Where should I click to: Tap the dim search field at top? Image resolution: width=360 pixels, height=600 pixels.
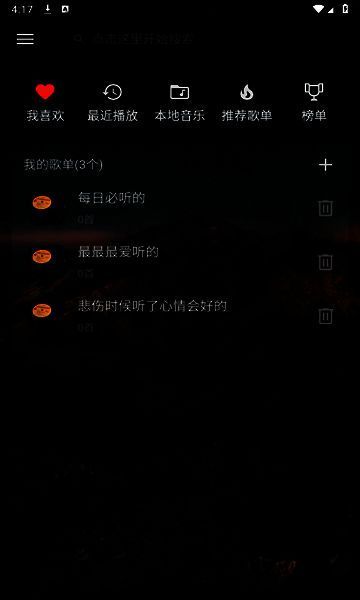pyautogui.click(x=134, y=39)
